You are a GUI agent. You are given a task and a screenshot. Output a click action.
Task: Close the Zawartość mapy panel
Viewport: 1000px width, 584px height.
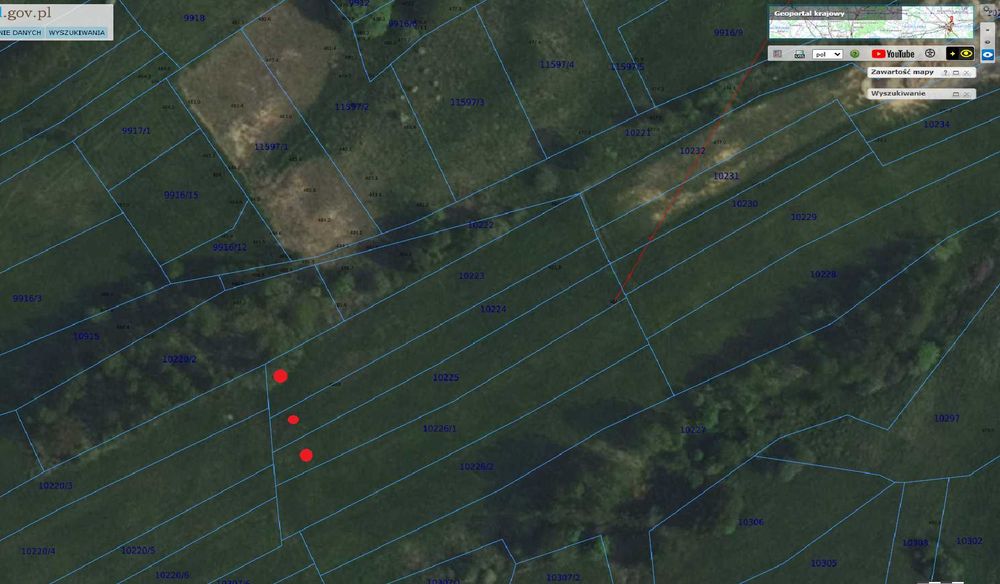(967, 73)
